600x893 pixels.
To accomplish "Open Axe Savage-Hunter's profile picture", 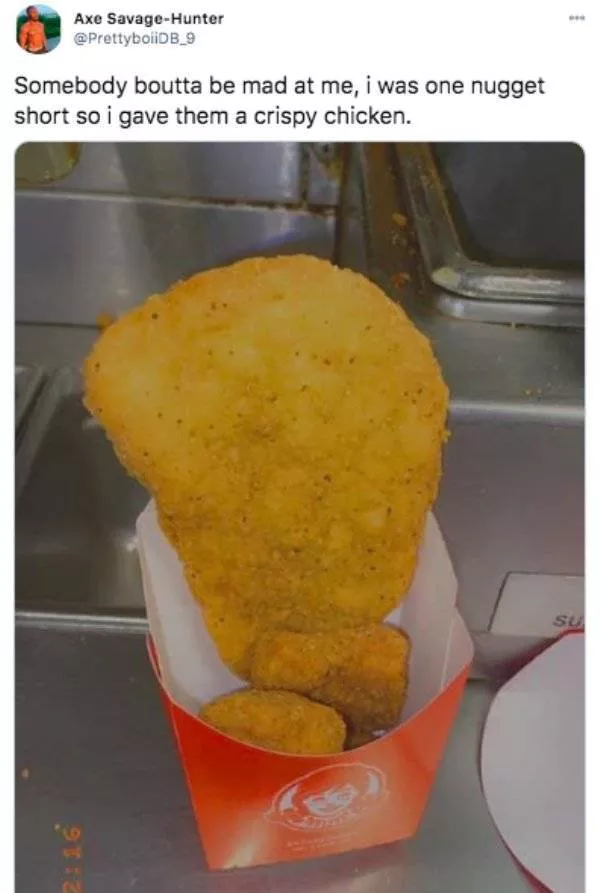I will [x=38, y=30].
